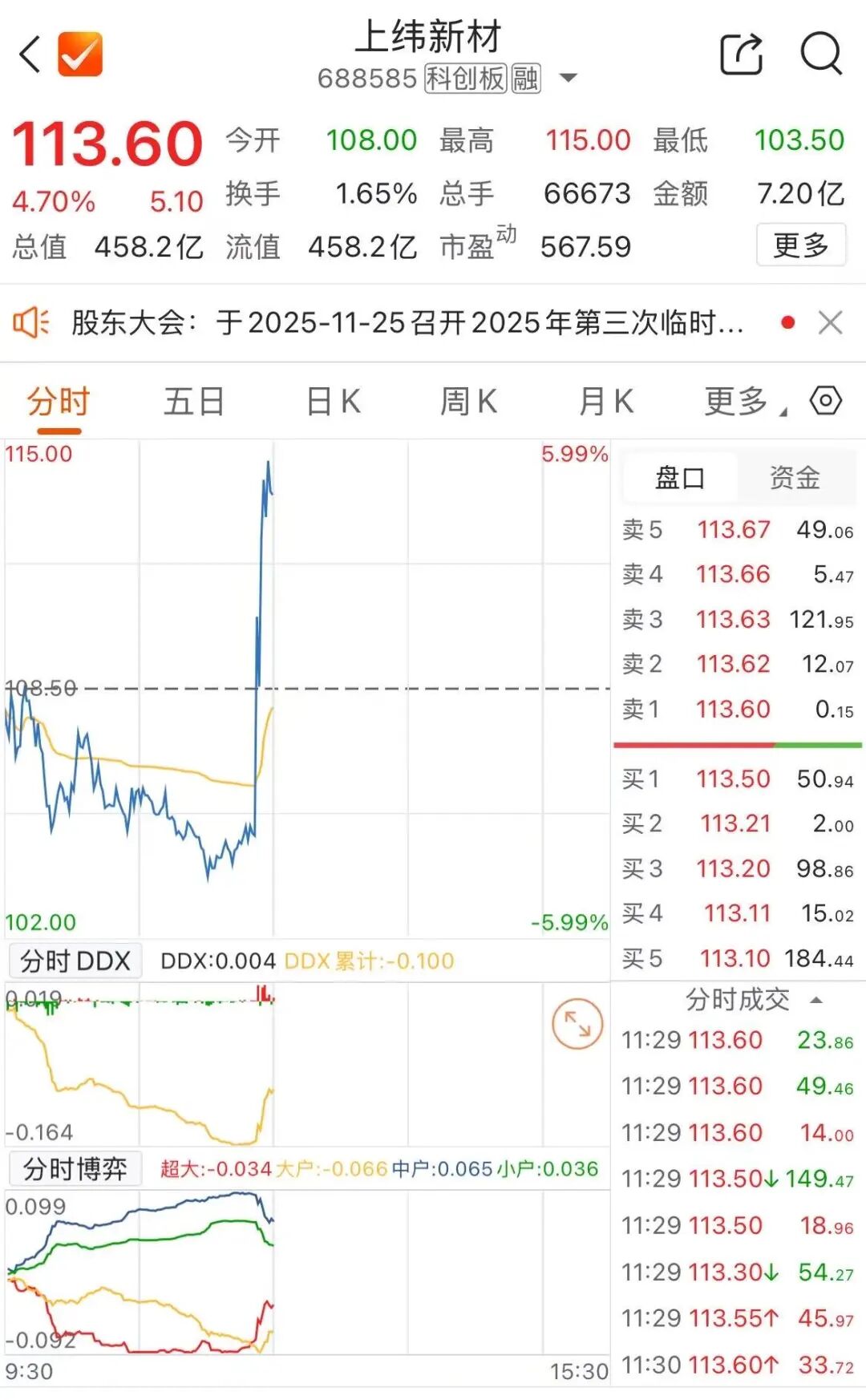Open the chart settings gear icon

827,402
